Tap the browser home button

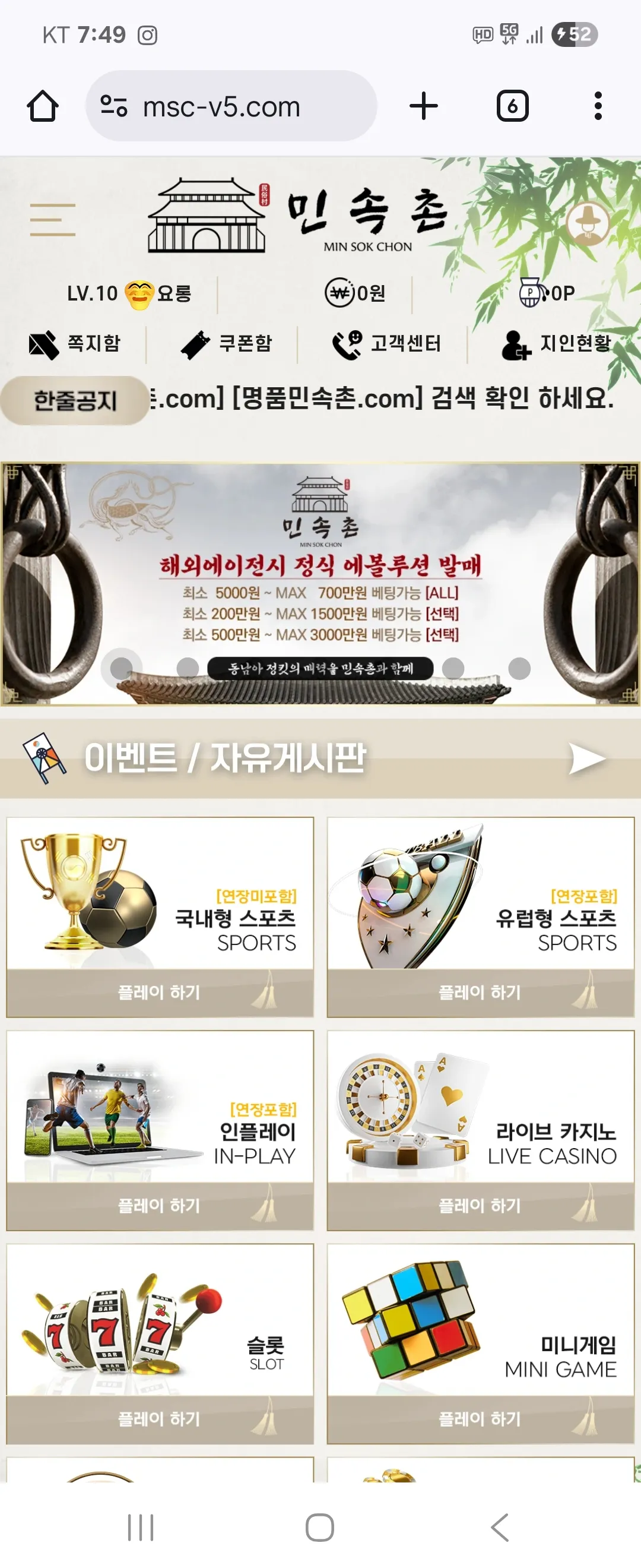tap(43, 106)
